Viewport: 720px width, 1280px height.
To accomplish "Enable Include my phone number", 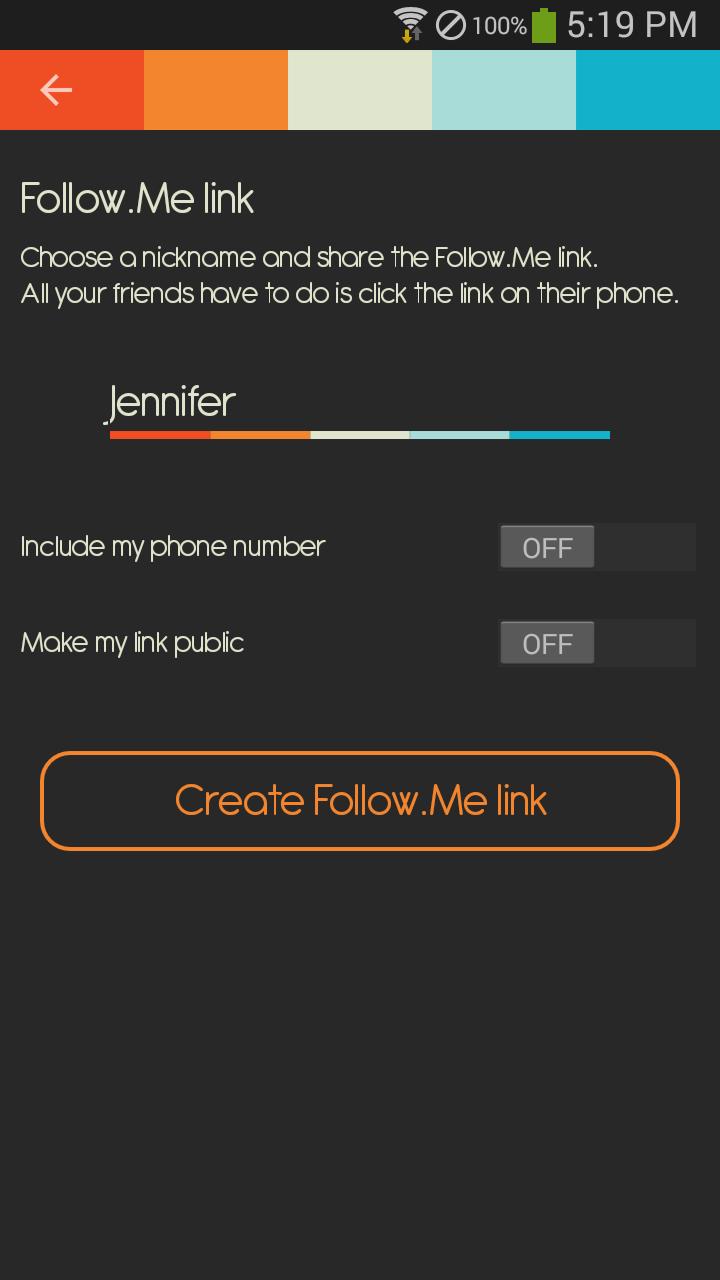I will (596, 547).
